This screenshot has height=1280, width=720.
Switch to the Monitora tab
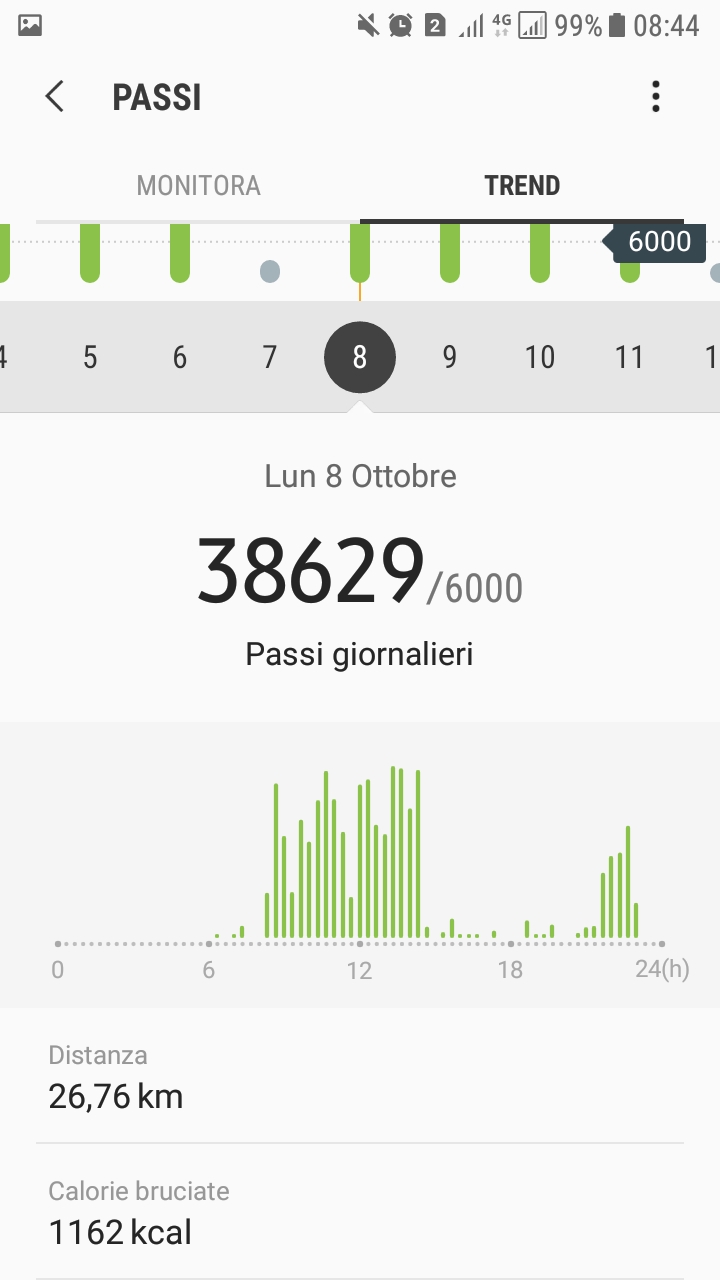(x=198, y=186)
